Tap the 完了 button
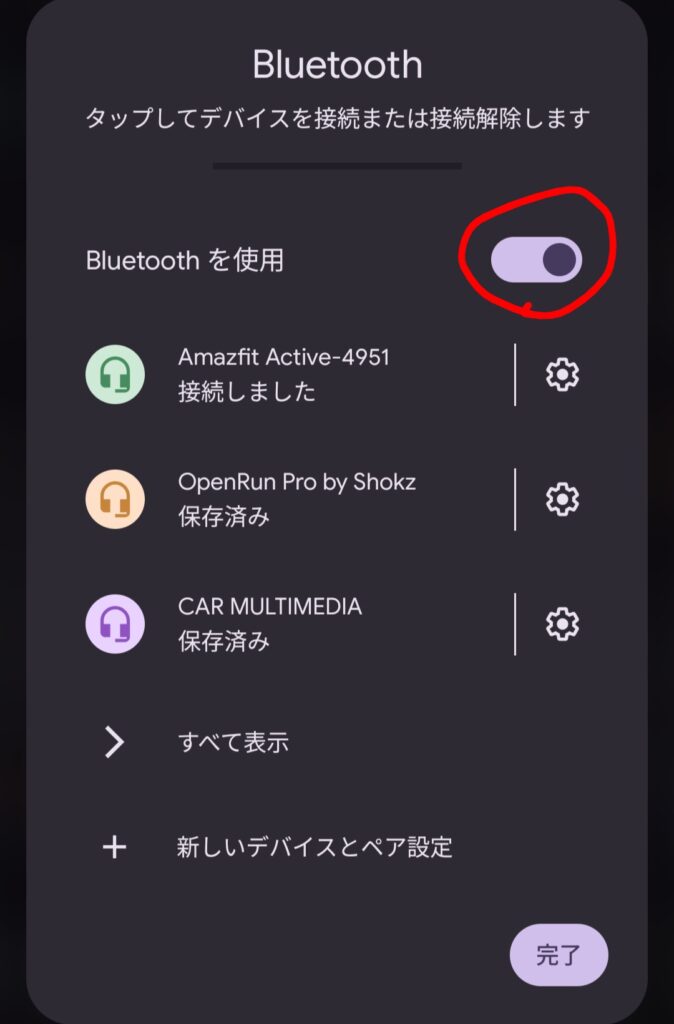Screen dimensions: 674x1024 tap(558, 955)
